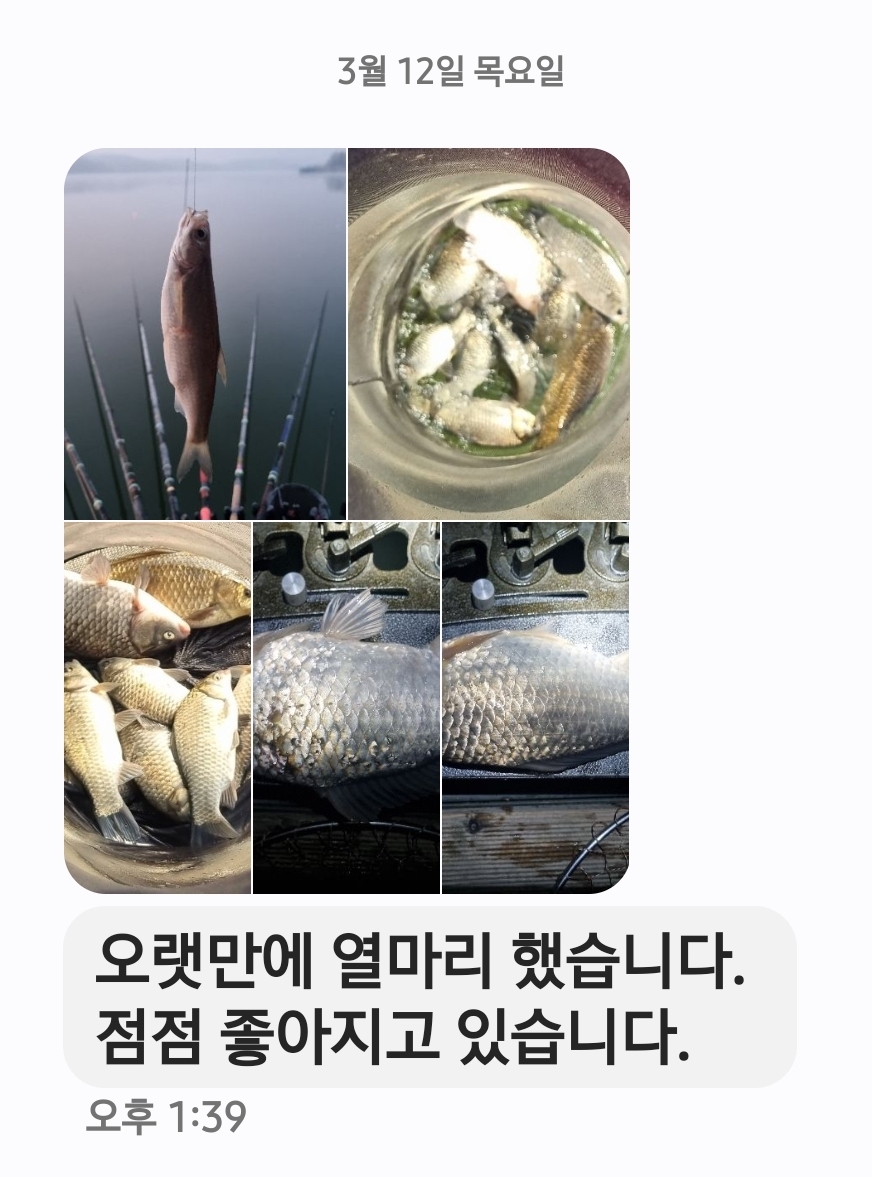Select the image with green water in bucket

pos(490,330)
